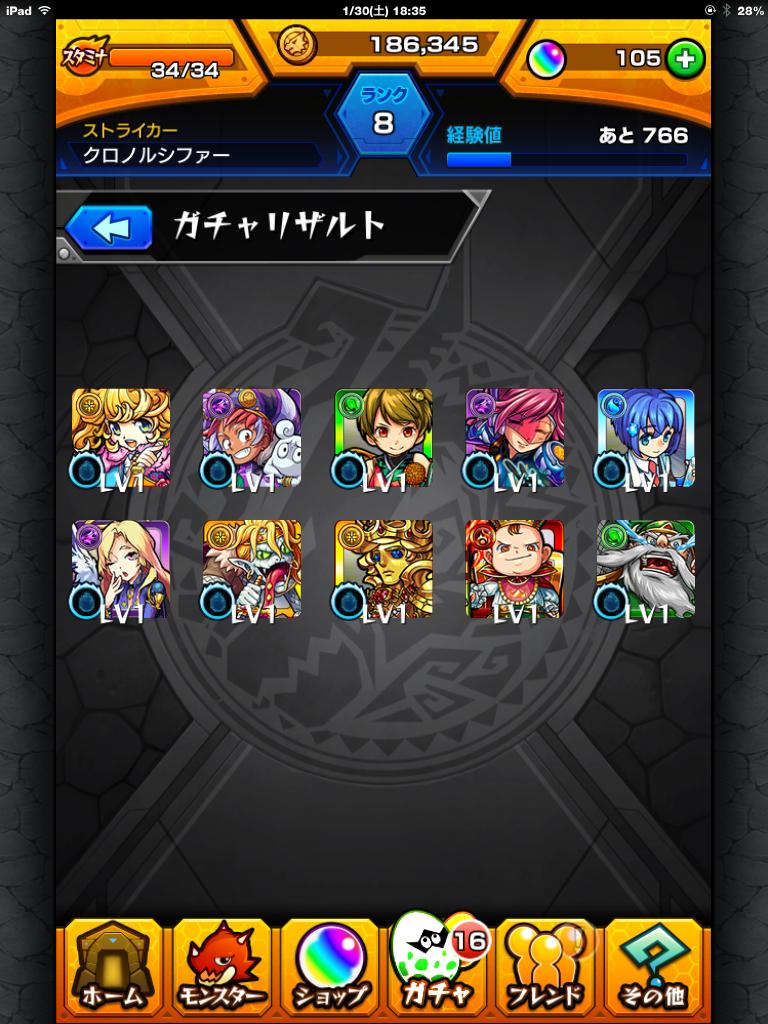Open the blue-haired boy monster
Viewport: 768px width, 1024px height.
(646, 438)
